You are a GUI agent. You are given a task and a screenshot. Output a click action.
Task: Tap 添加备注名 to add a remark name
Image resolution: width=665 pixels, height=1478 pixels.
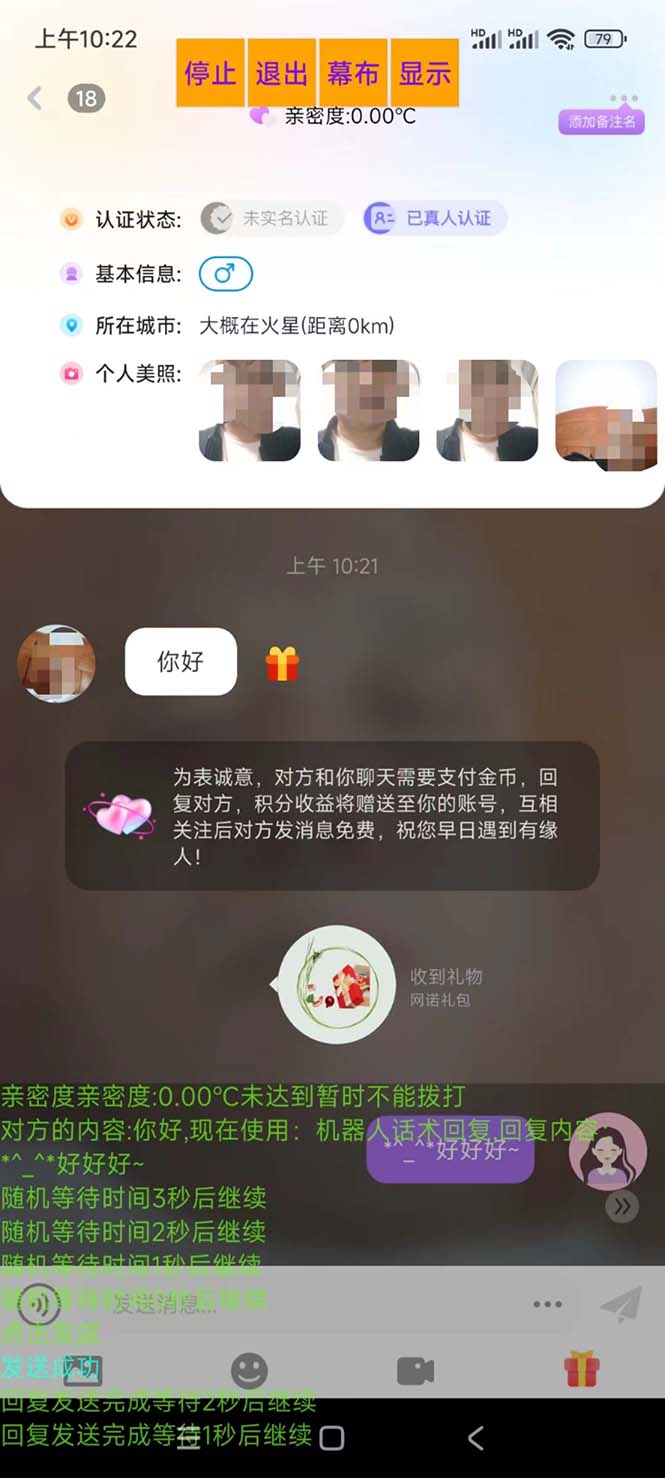[602, 122]
